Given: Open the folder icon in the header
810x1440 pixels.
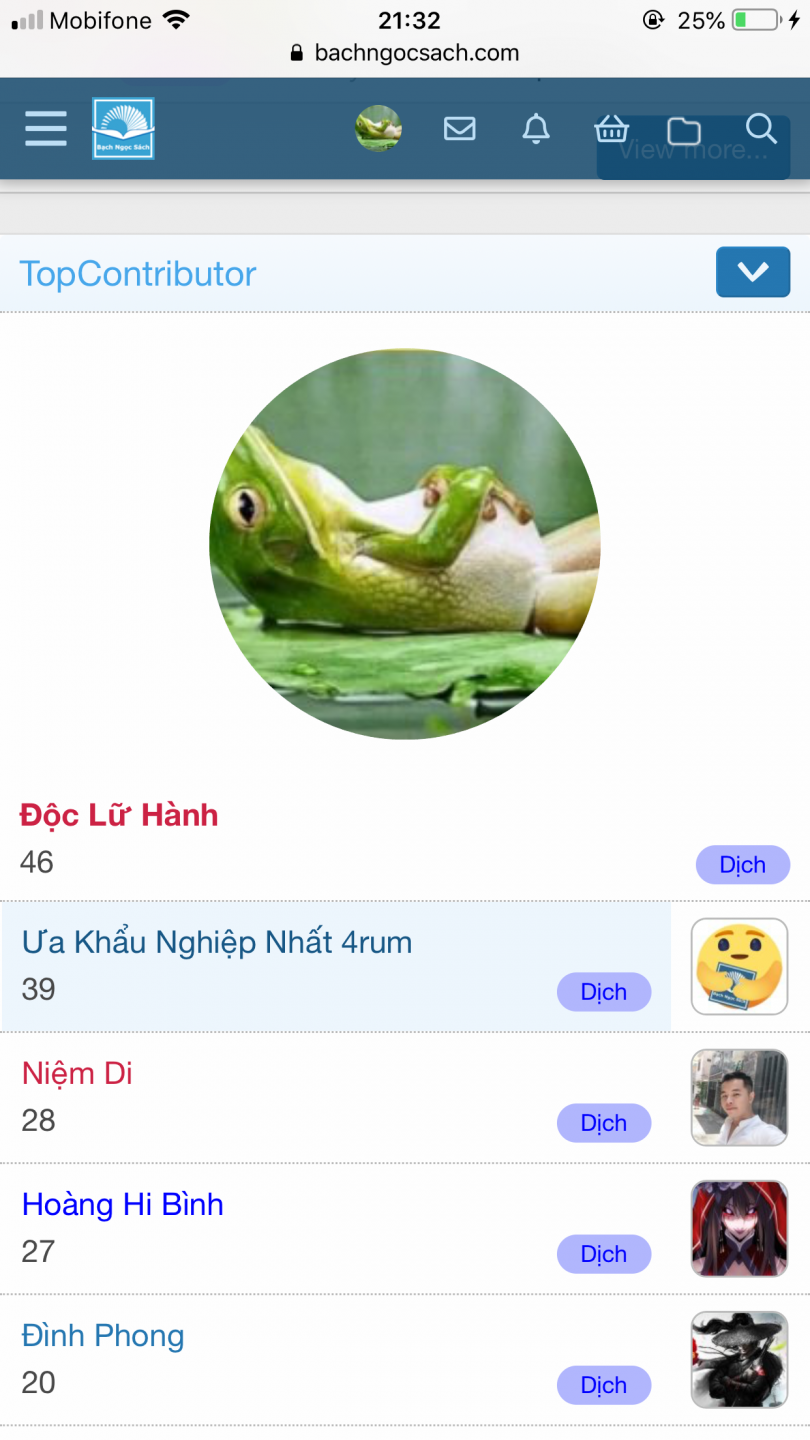Looking at the screenshot, I should (684, 128).
